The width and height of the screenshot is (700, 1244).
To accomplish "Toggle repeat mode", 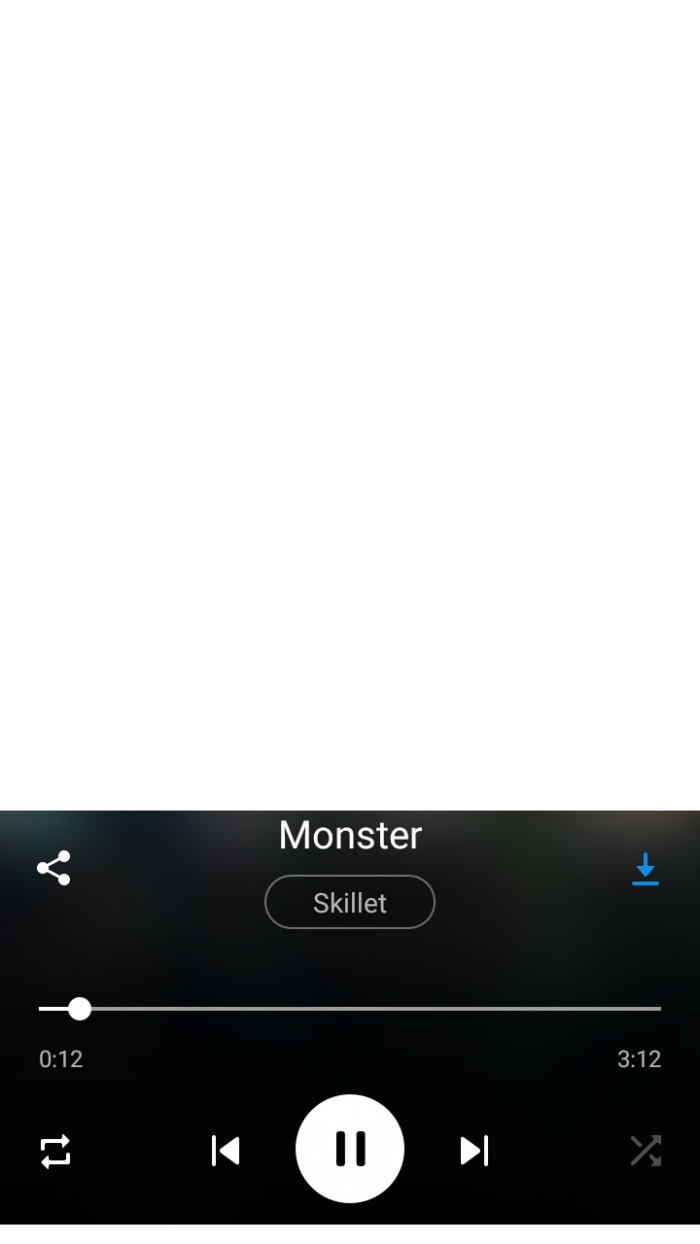I will click(x=56, y=1151).
